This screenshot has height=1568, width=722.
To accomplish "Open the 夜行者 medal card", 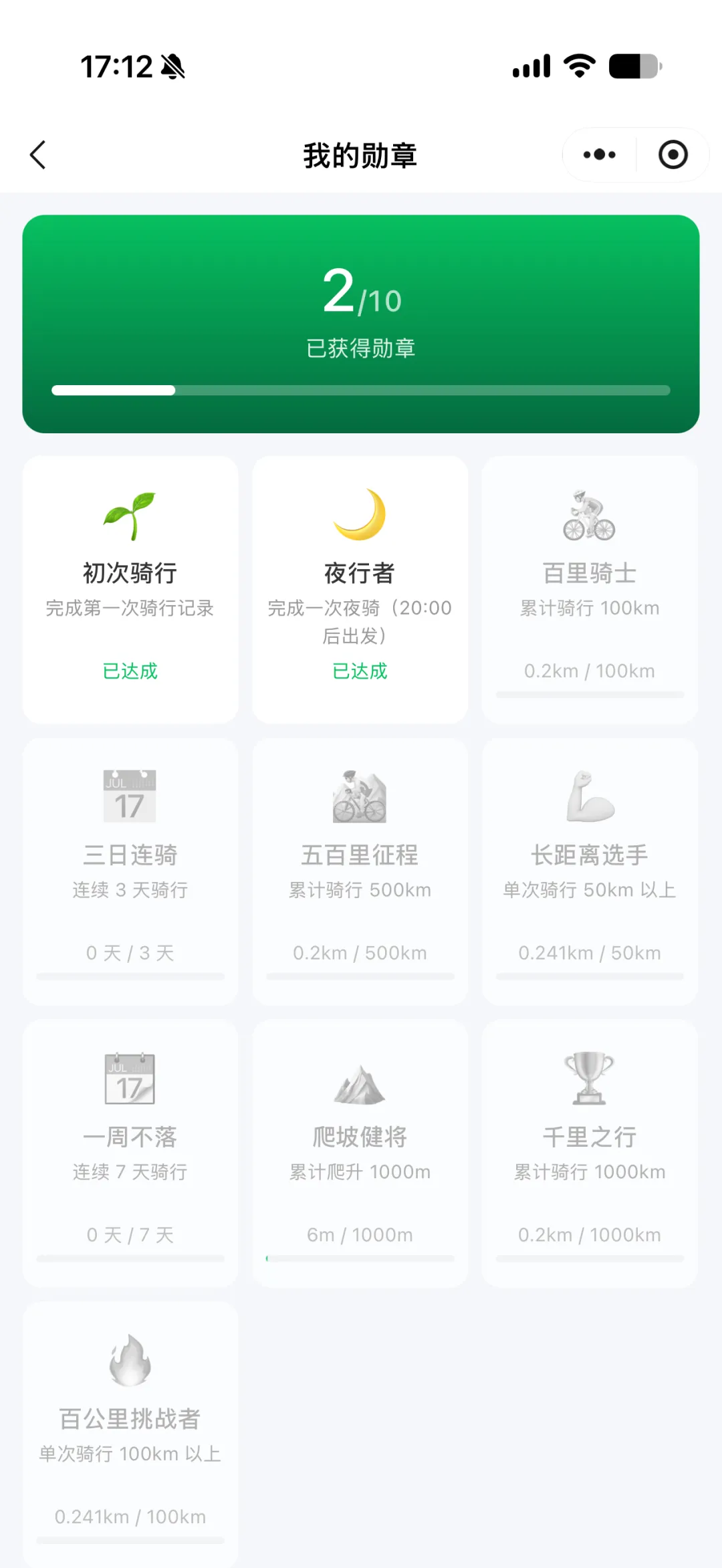I will (360, 589).
